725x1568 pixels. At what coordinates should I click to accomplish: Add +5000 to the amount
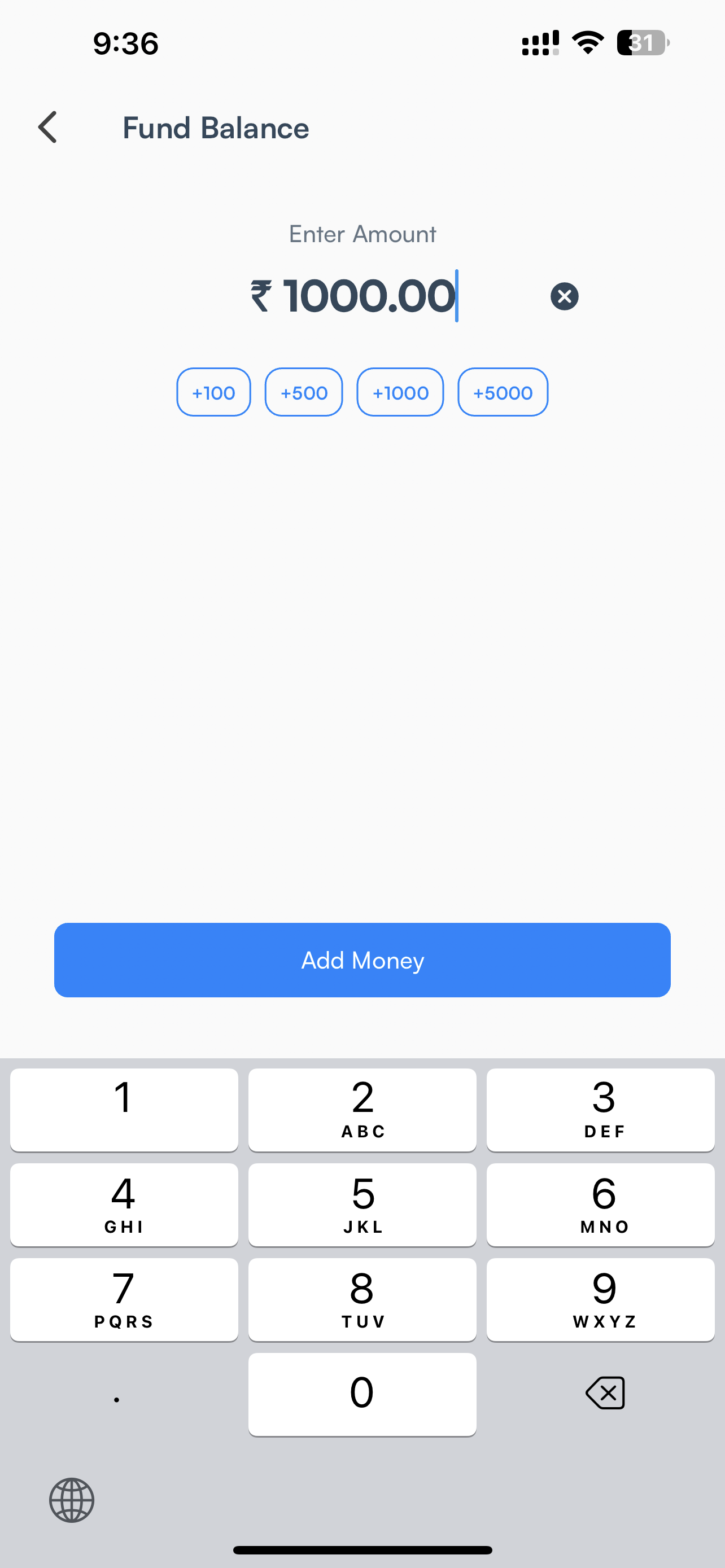(503, 392)
